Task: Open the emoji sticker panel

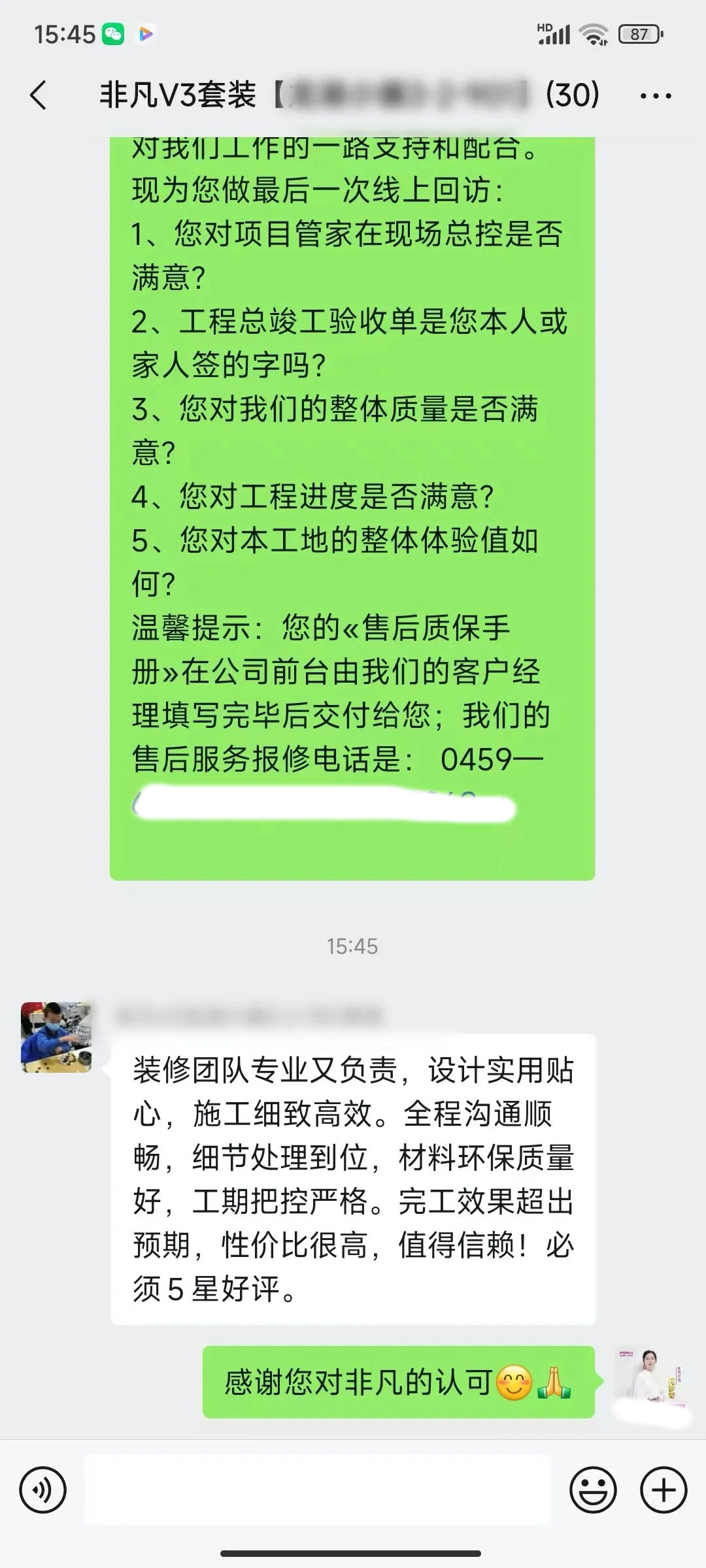Action: click(593, 1490)
